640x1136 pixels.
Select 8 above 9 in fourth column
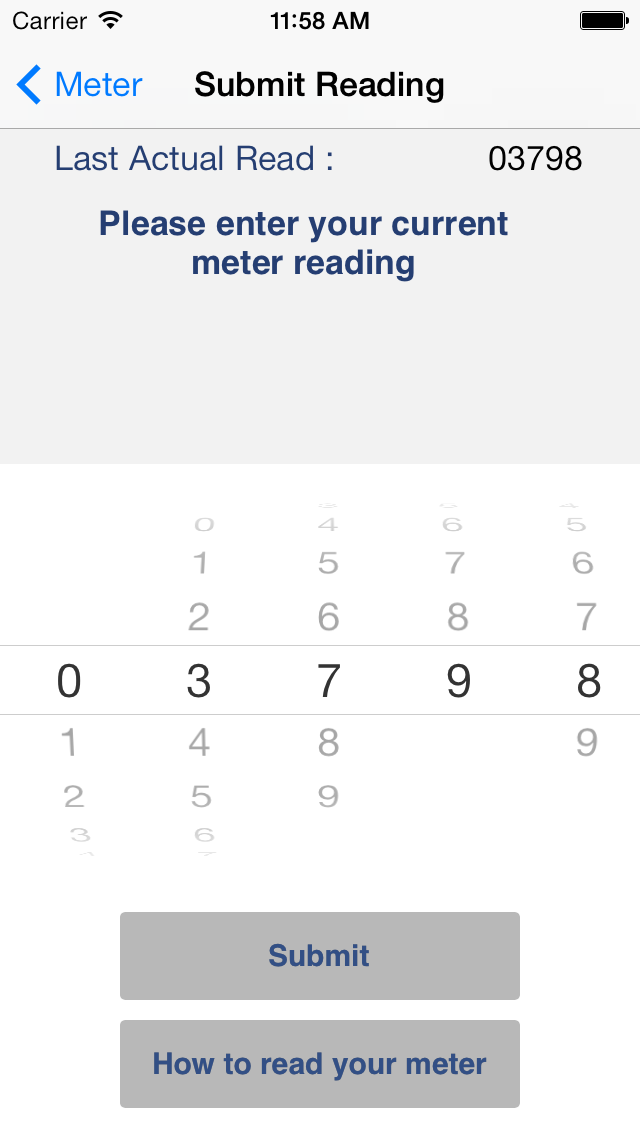click(x=458, y=618)
